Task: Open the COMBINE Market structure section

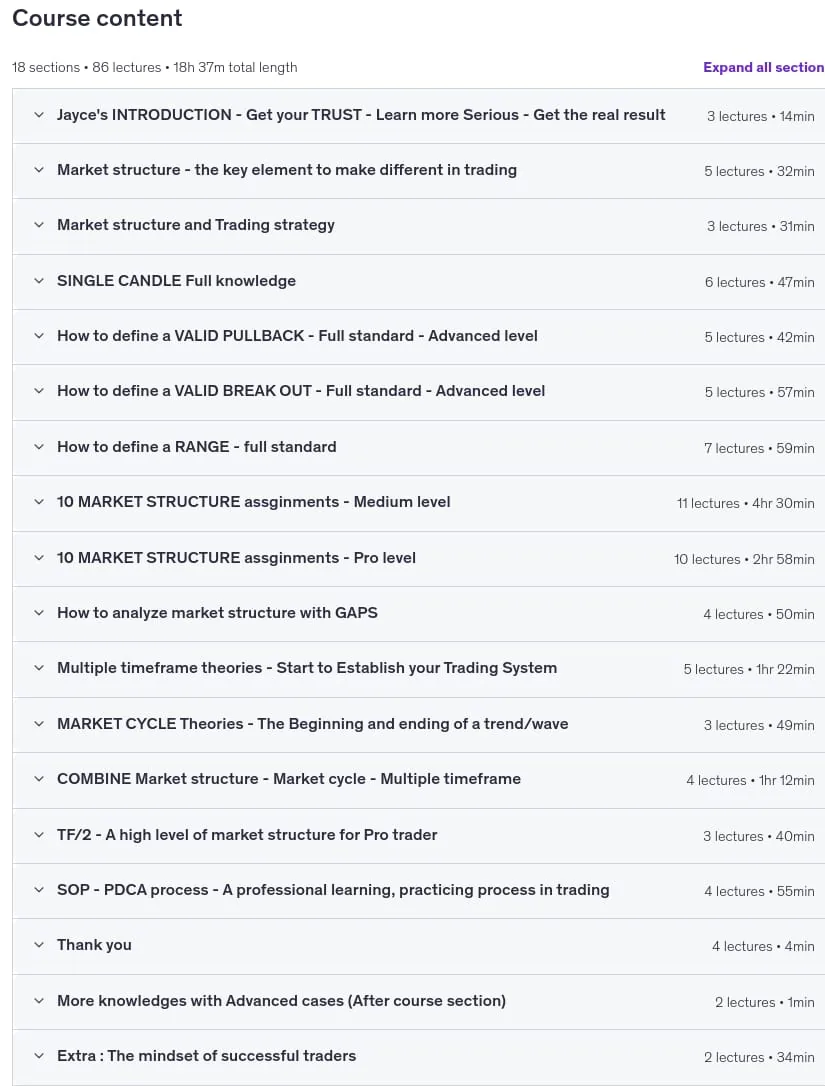Action: 418,780
